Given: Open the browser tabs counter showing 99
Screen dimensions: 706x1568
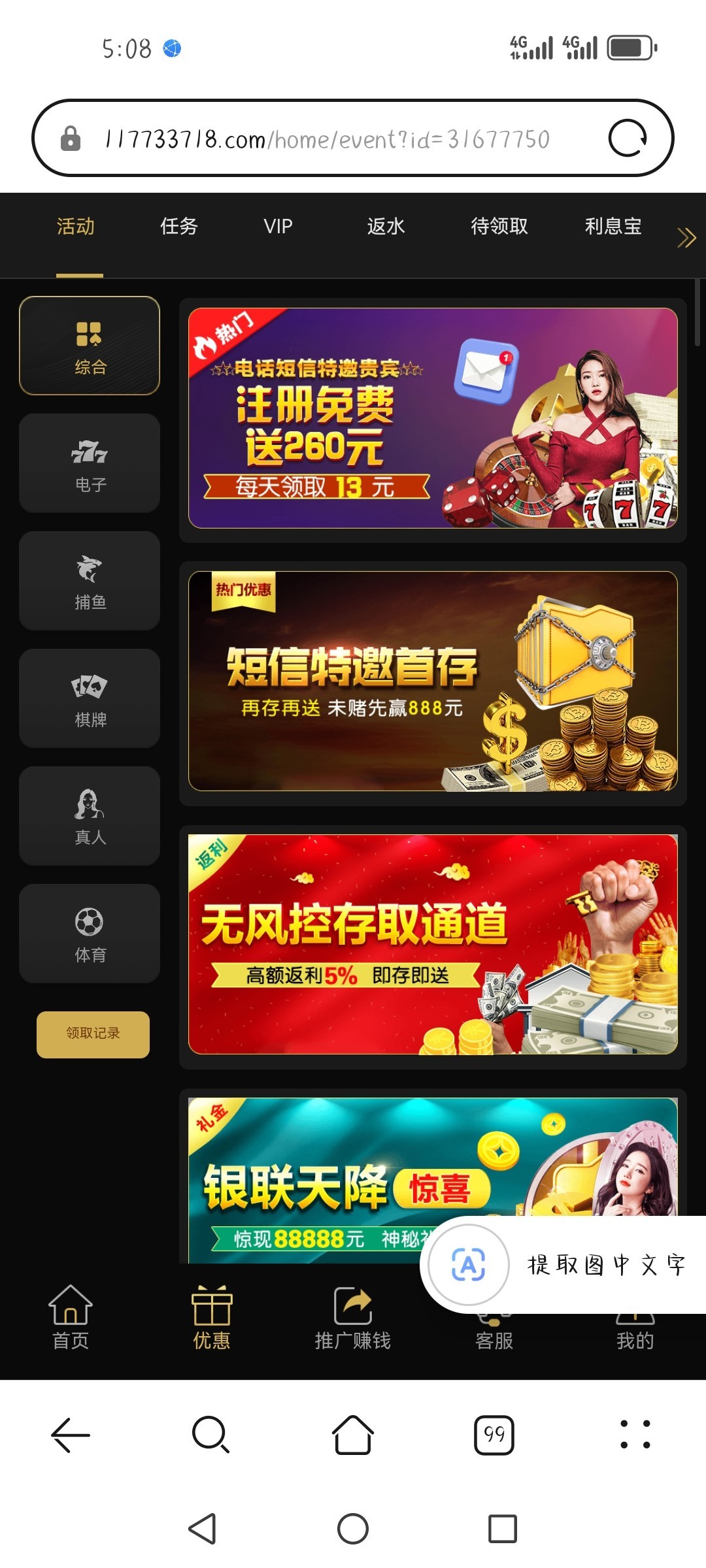Looking at the screenshot, I should tap(494, 1435).
